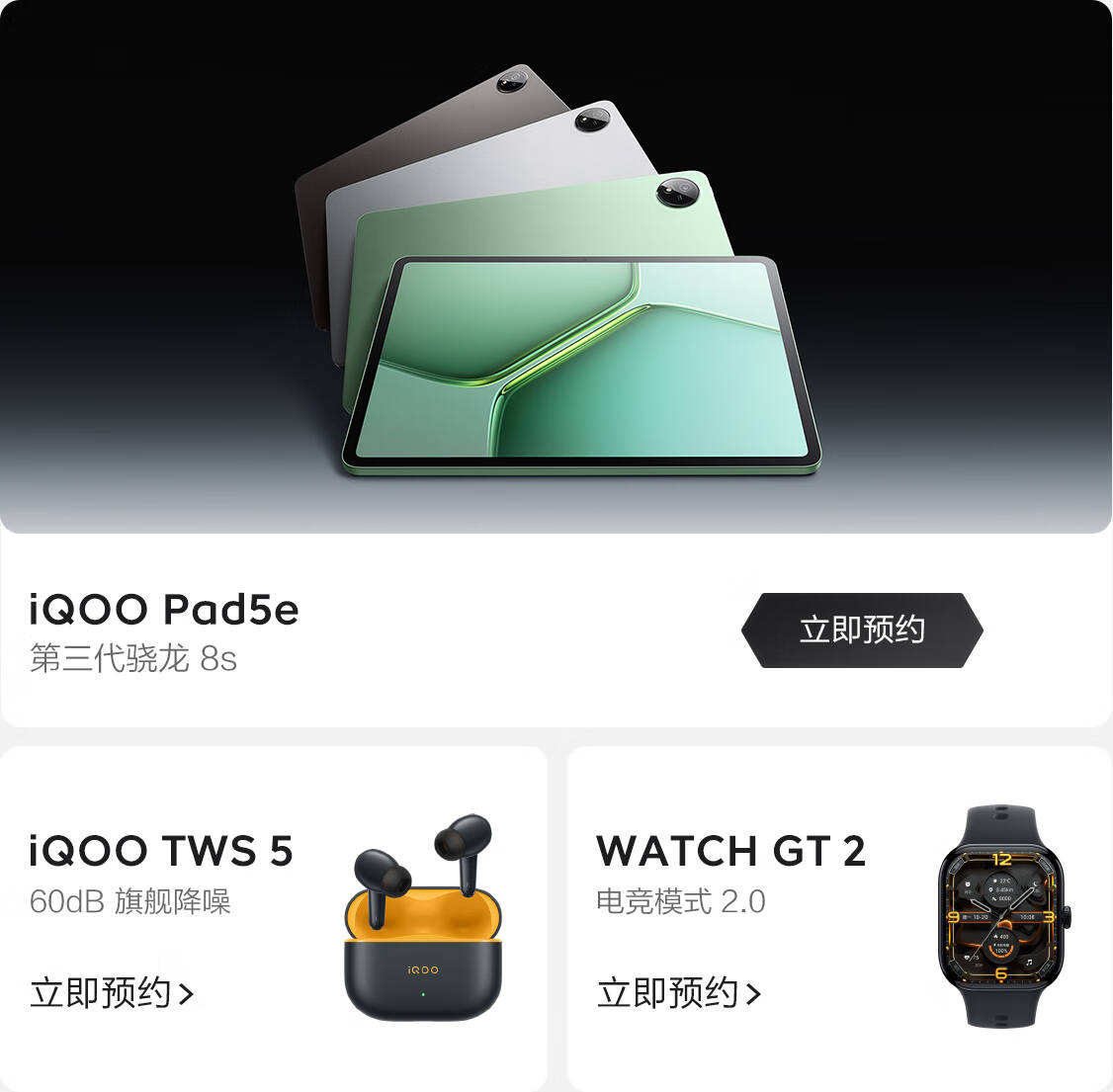Tap 立即预约 link for WATCH GT 2
This screenshot has height=1092, width=1113.
(x=679, y=992)
